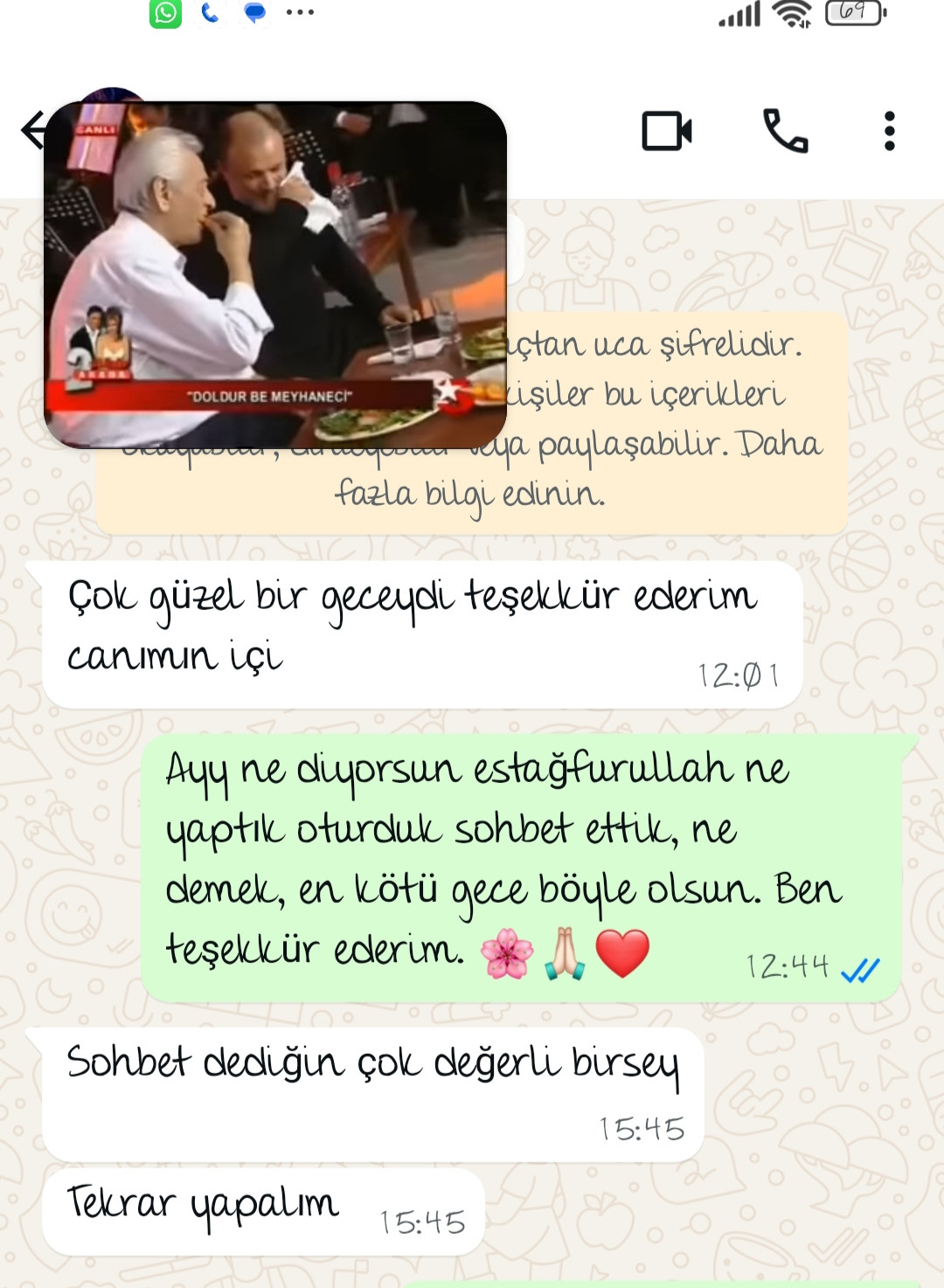Open the floating picture-in-picture video

coord(275,274)
